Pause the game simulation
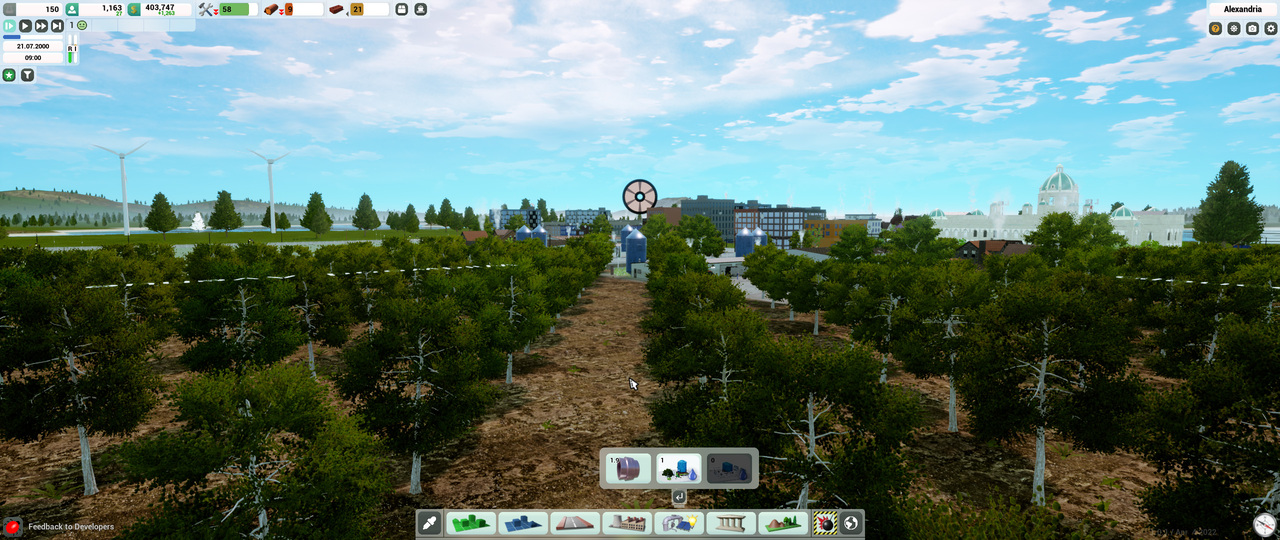Screen dimensions: 1280x540 click(10, 26)
